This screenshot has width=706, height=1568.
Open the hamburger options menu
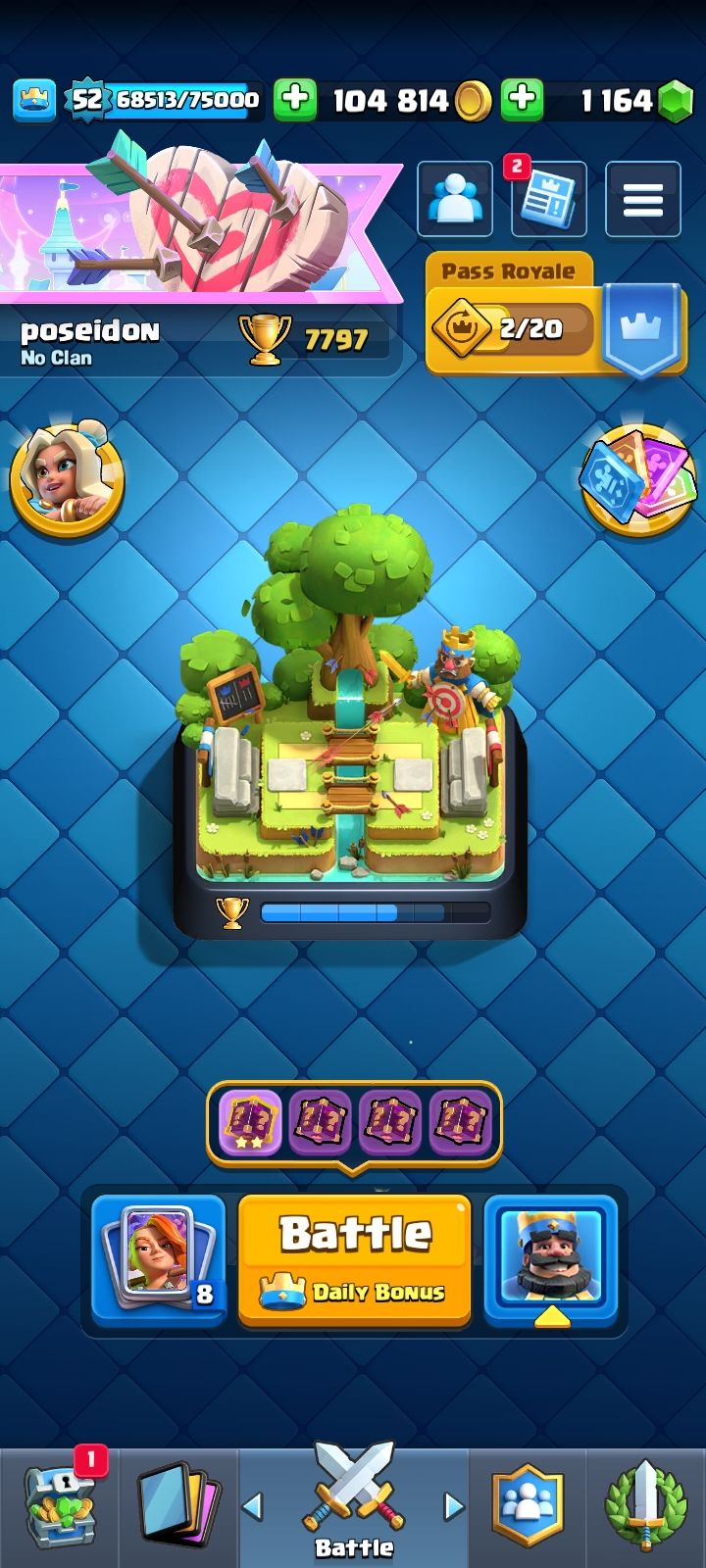(643, 200)
